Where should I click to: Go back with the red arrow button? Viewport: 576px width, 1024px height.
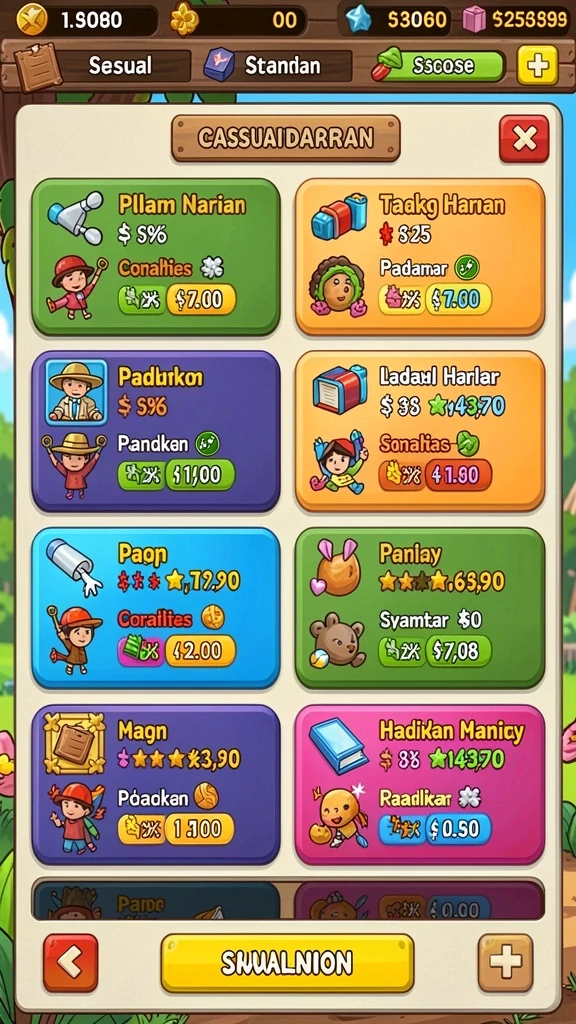(x=71, y=963)
